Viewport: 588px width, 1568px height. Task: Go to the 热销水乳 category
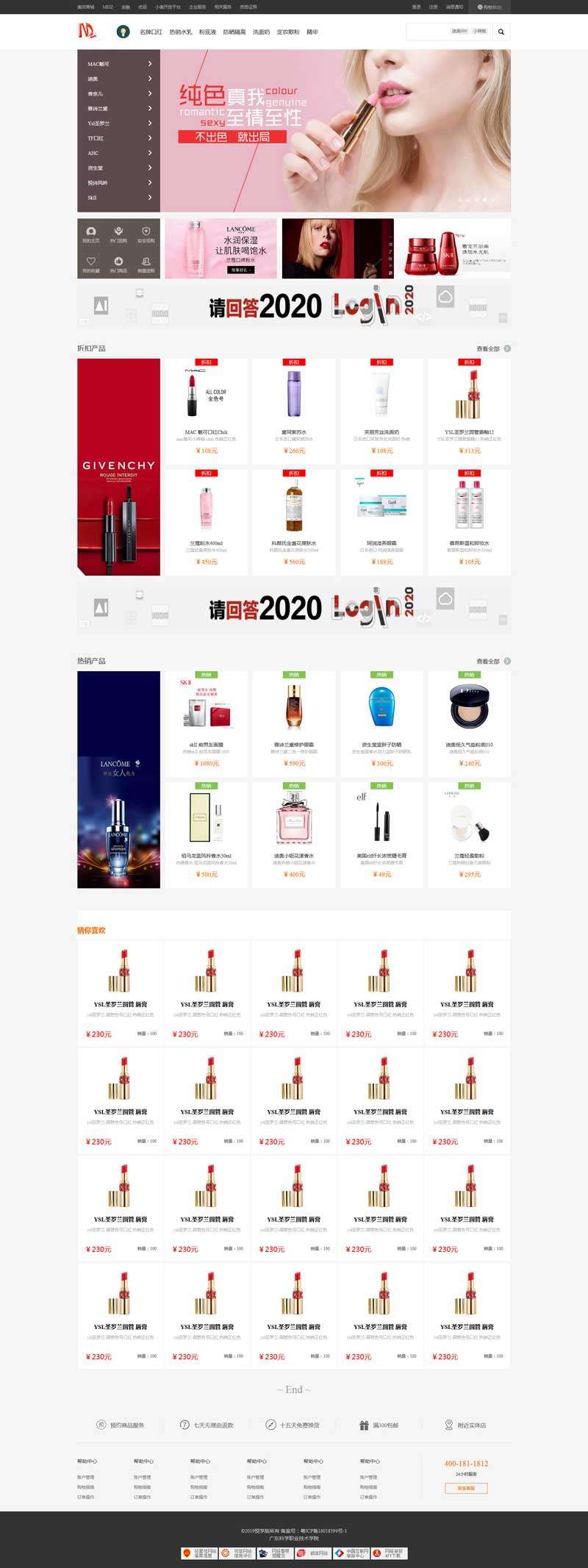181,32
